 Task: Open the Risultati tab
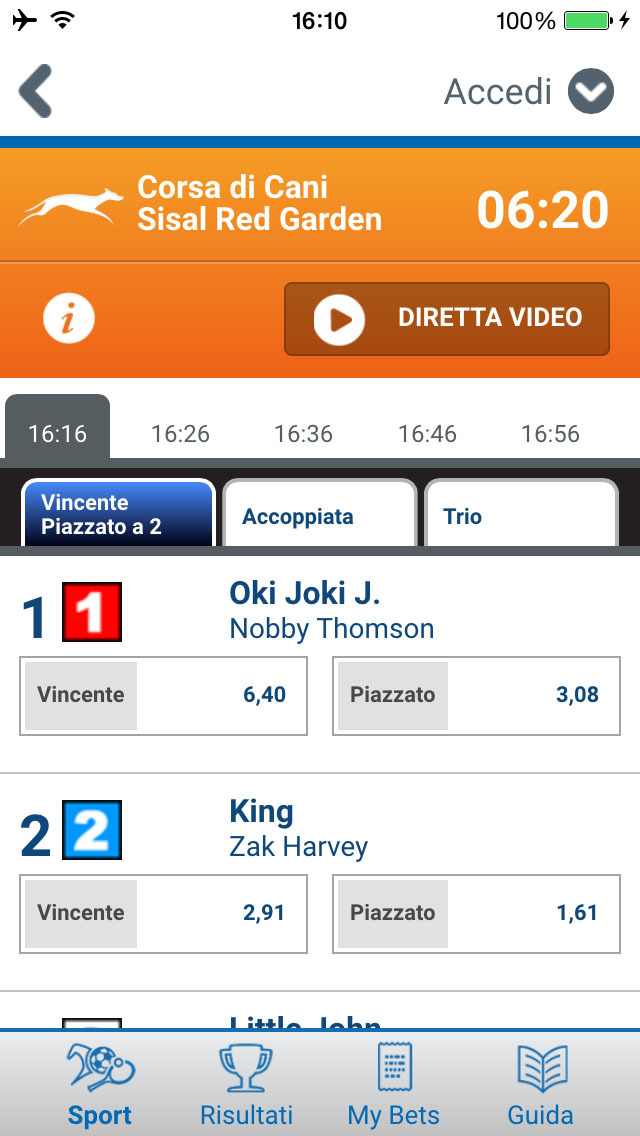click(246, 1084)
